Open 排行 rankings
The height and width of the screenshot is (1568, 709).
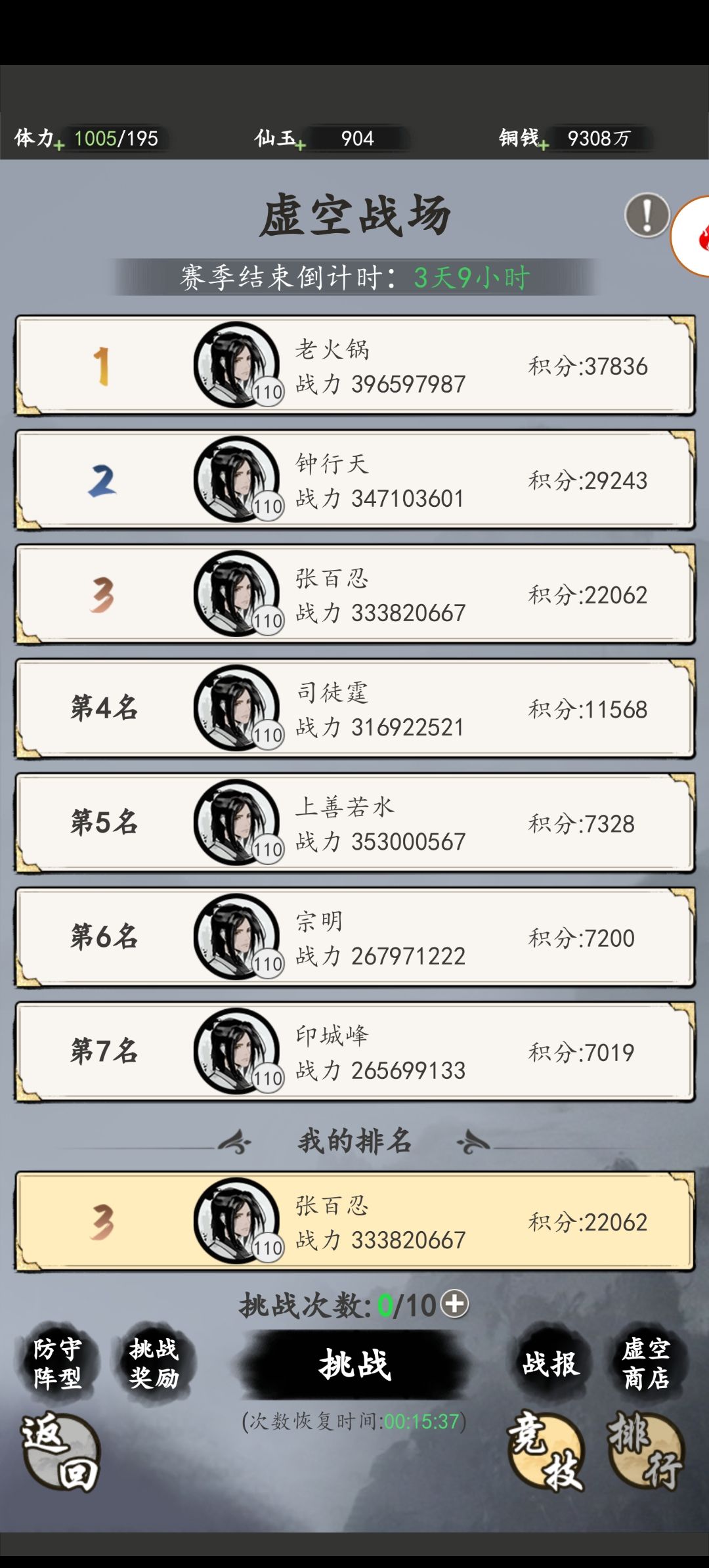click(646, 1451)
